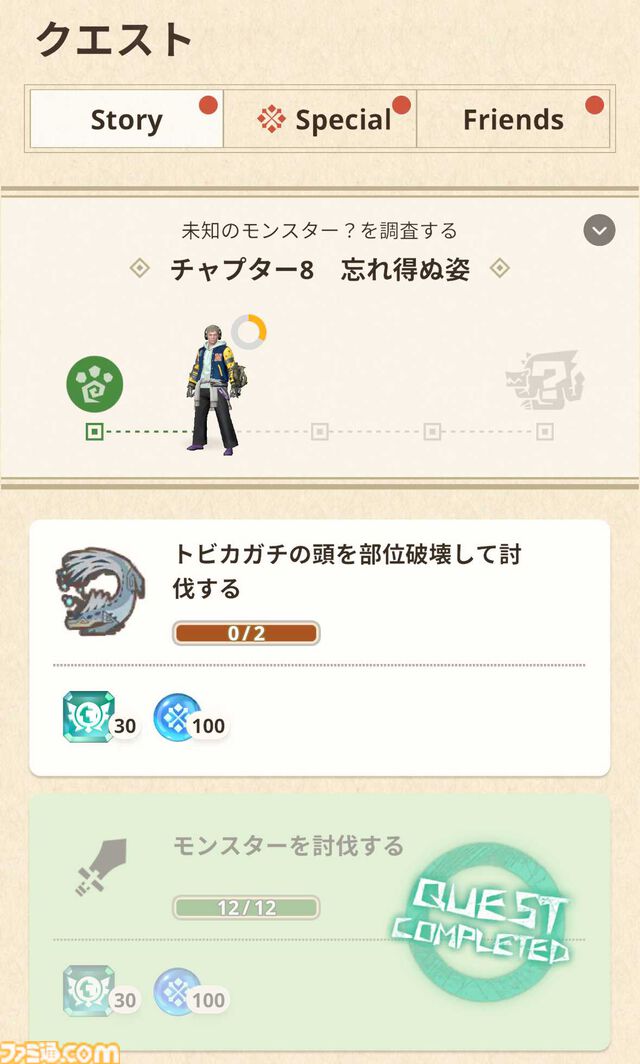Switch to the Friends tab
This screenshot has width=640, height=1064.
pyautogui.click(x=513, y=120)
